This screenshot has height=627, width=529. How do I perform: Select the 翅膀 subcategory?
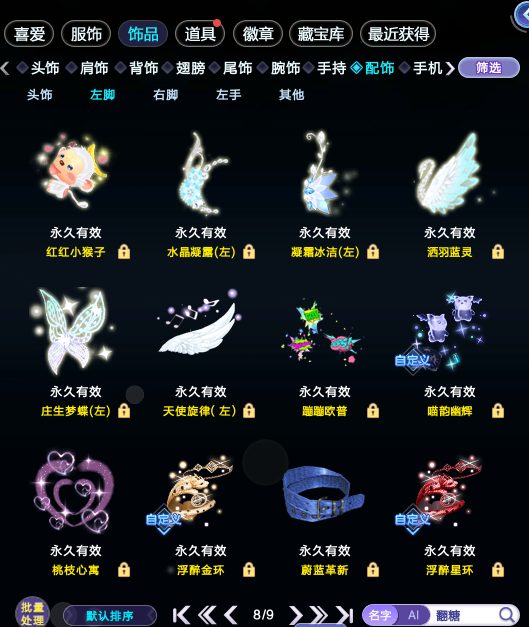coord(190,68)
